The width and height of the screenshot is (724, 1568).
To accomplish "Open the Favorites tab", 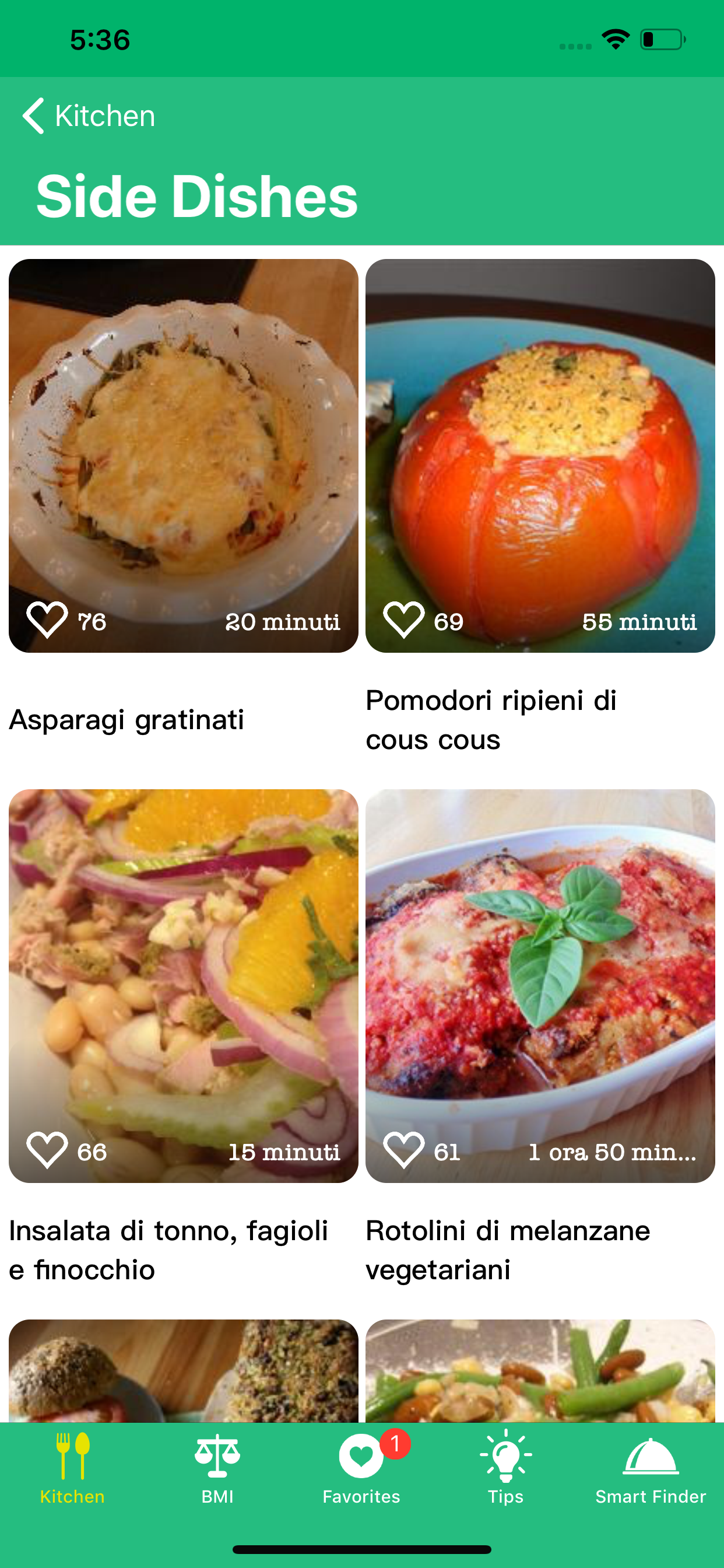I will tap(361, 1468).
